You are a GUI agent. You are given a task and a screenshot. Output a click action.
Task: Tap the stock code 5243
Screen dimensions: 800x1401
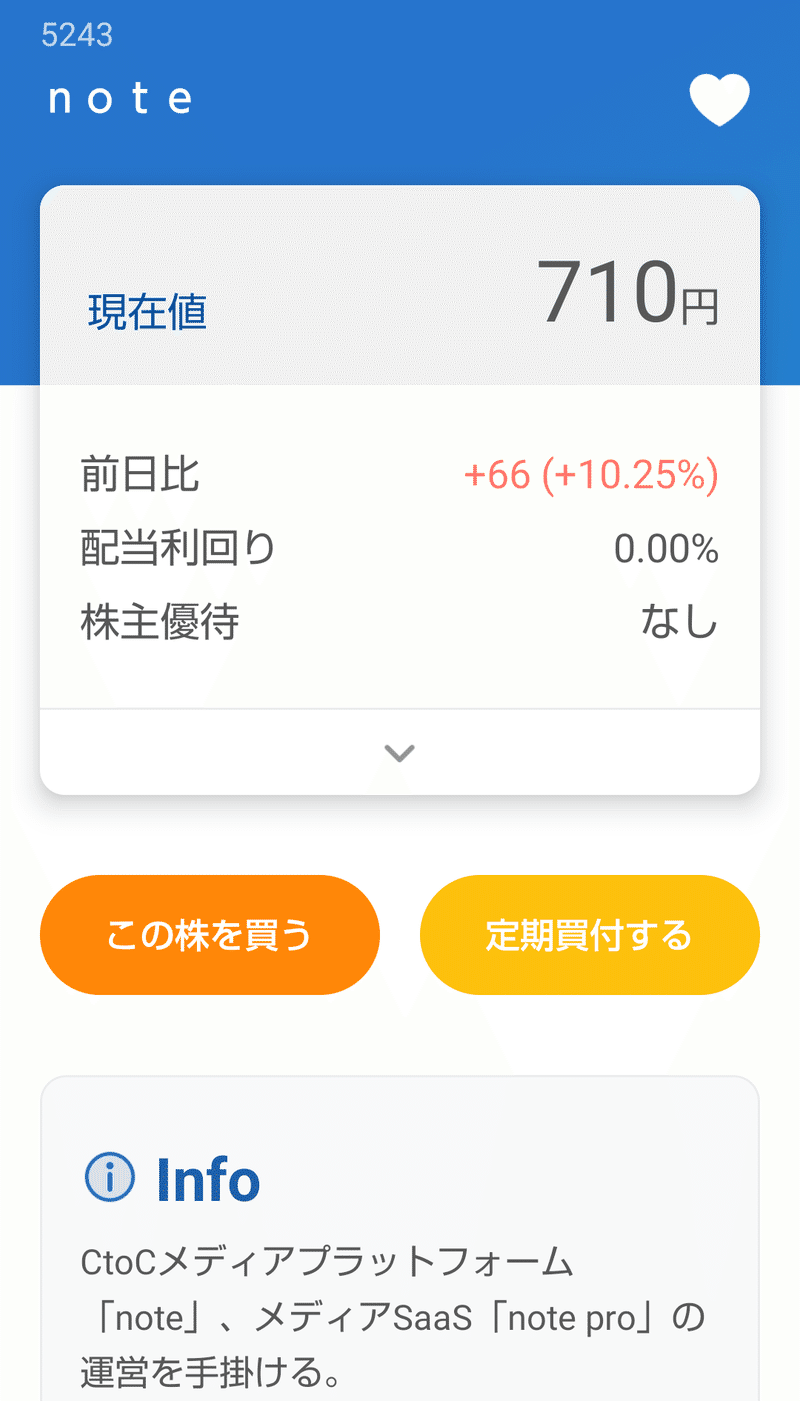tap(76, 34)
